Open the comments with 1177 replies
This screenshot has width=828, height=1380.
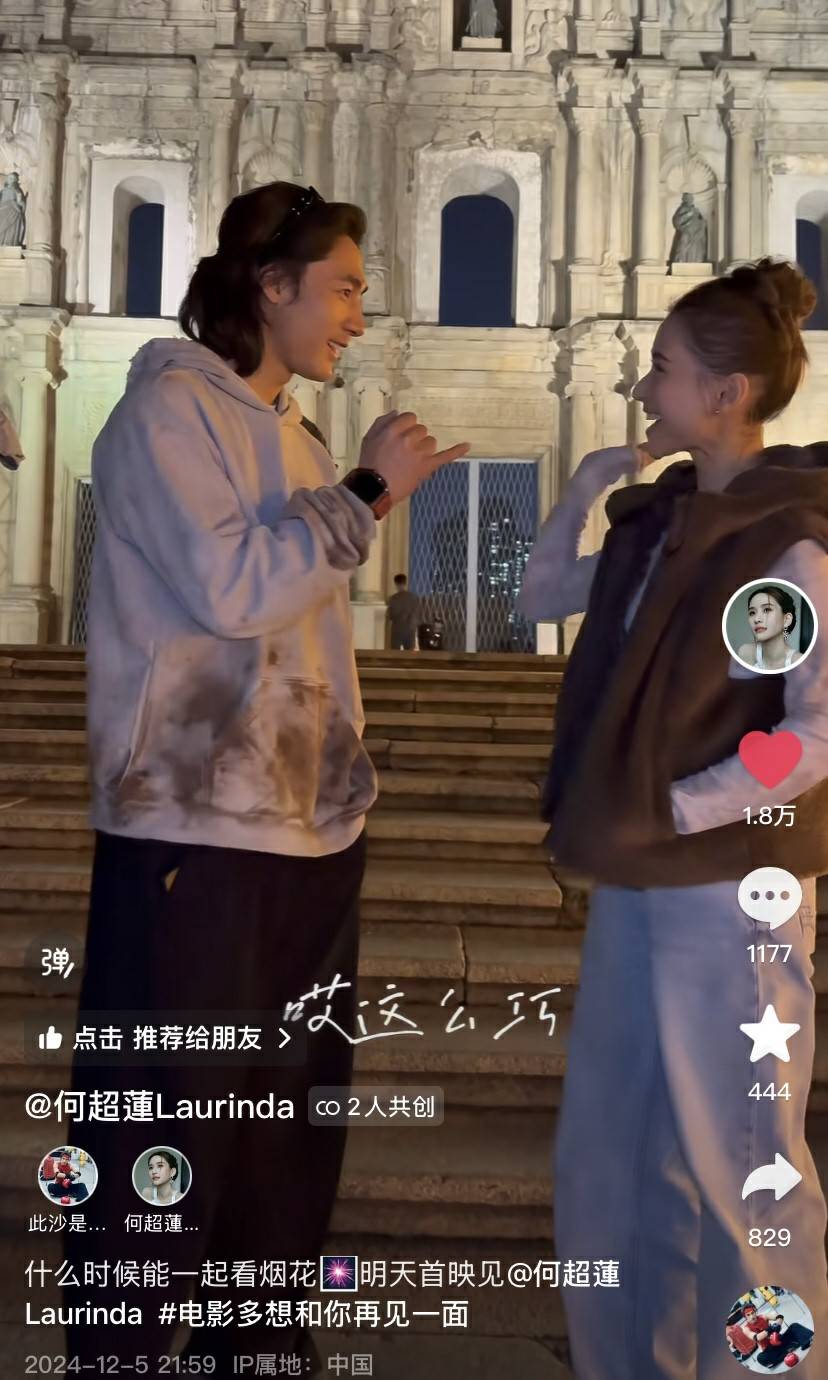769,899
